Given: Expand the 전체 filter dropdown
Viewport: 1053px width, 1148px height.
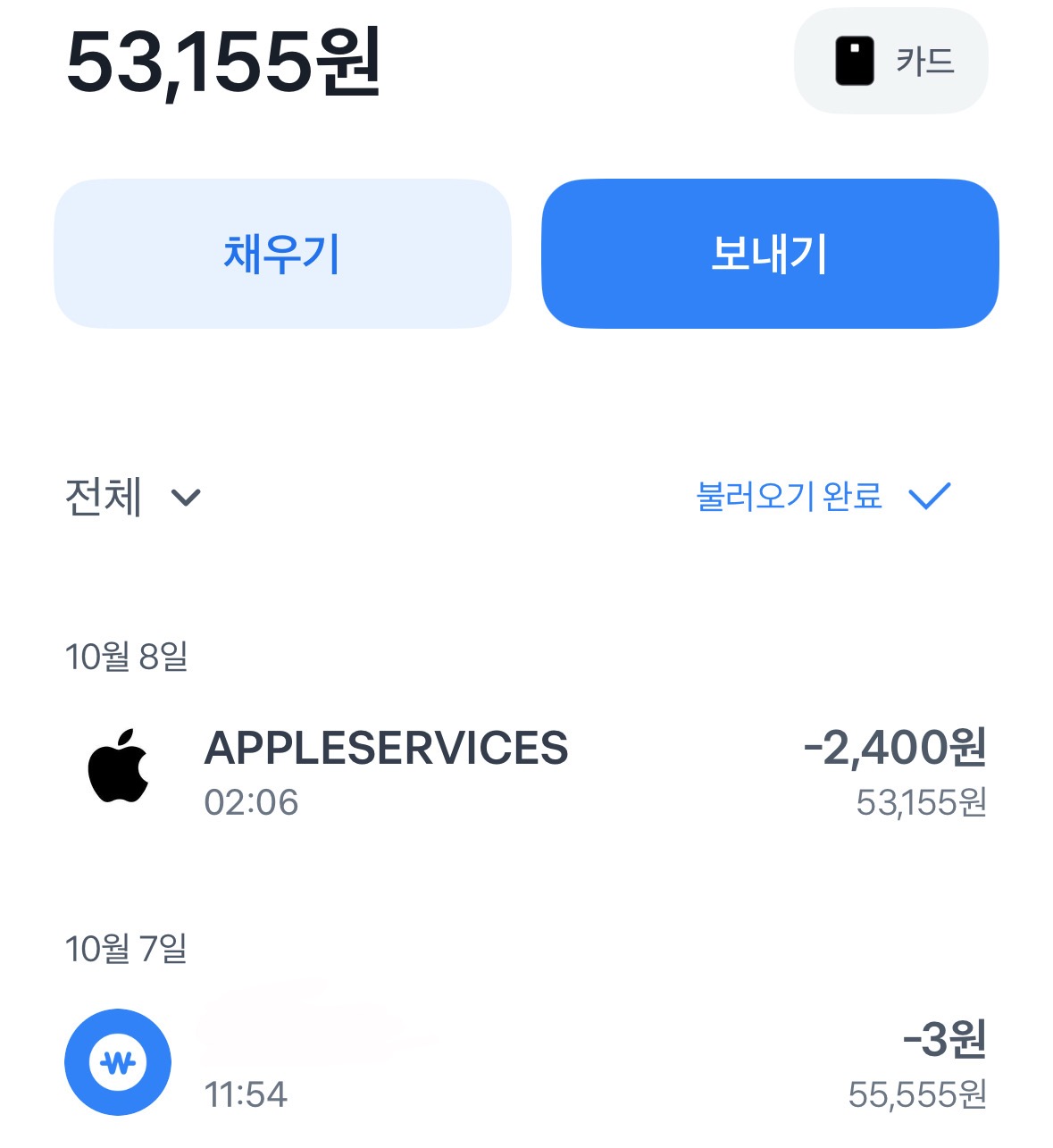Looking at the screenshot, I should (132, 497).
